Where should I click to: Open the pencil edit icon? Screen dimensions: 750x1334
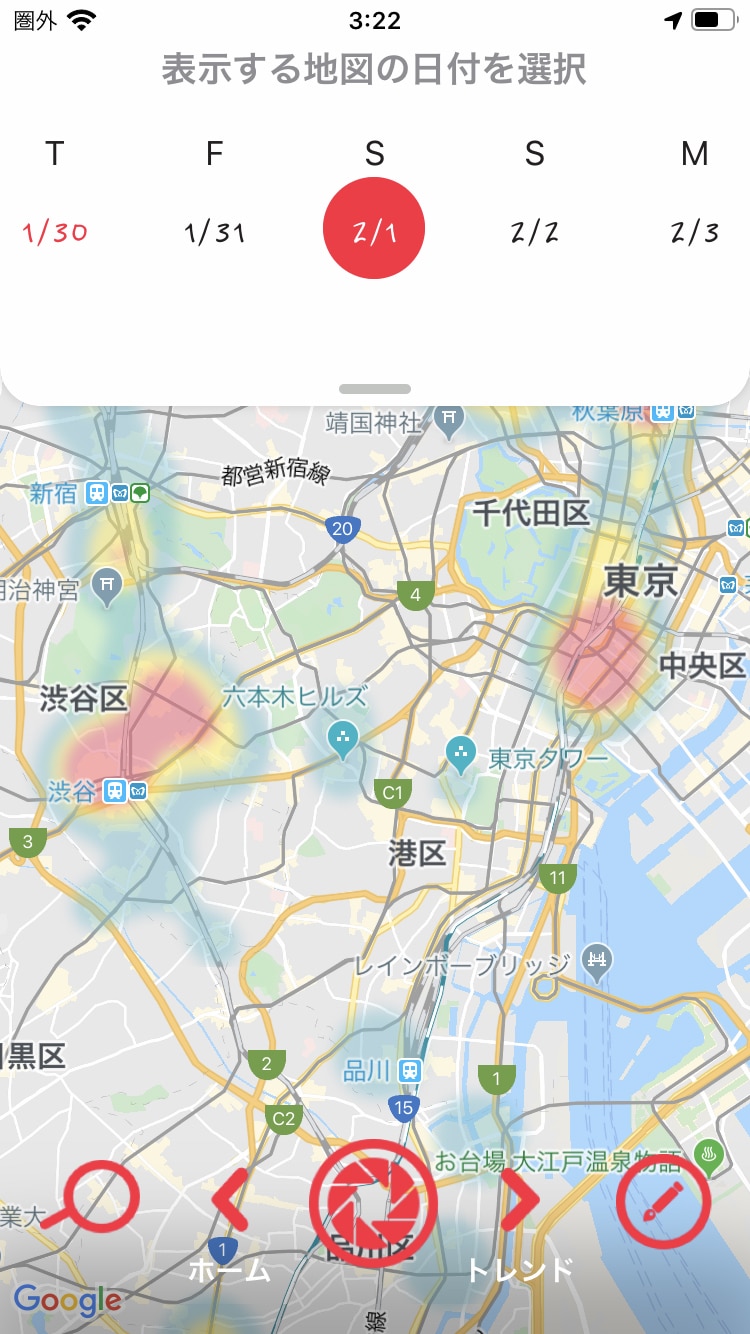(x=663, y=1201)
